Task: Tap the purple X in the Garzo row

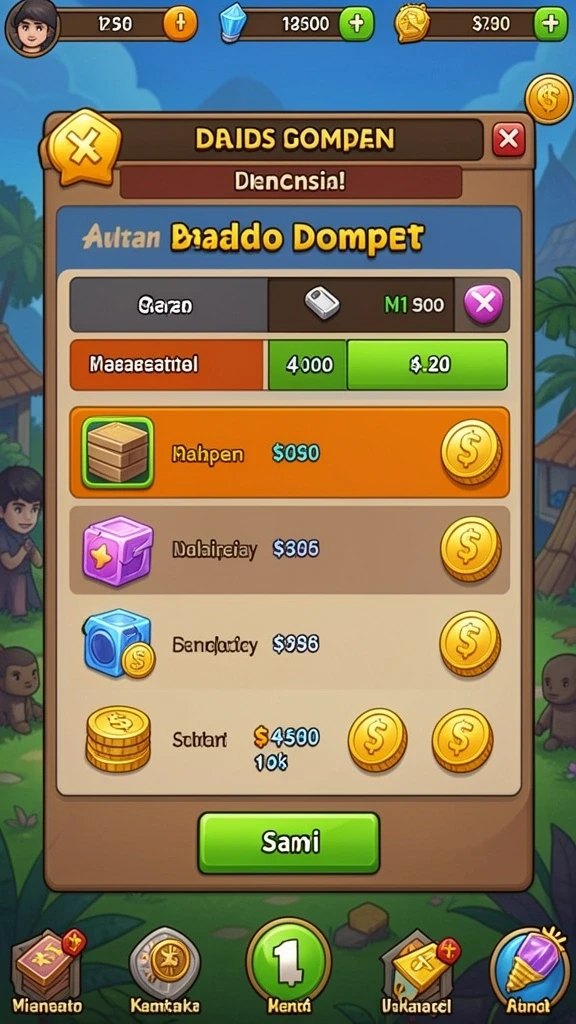Action: tap(484, 304)
